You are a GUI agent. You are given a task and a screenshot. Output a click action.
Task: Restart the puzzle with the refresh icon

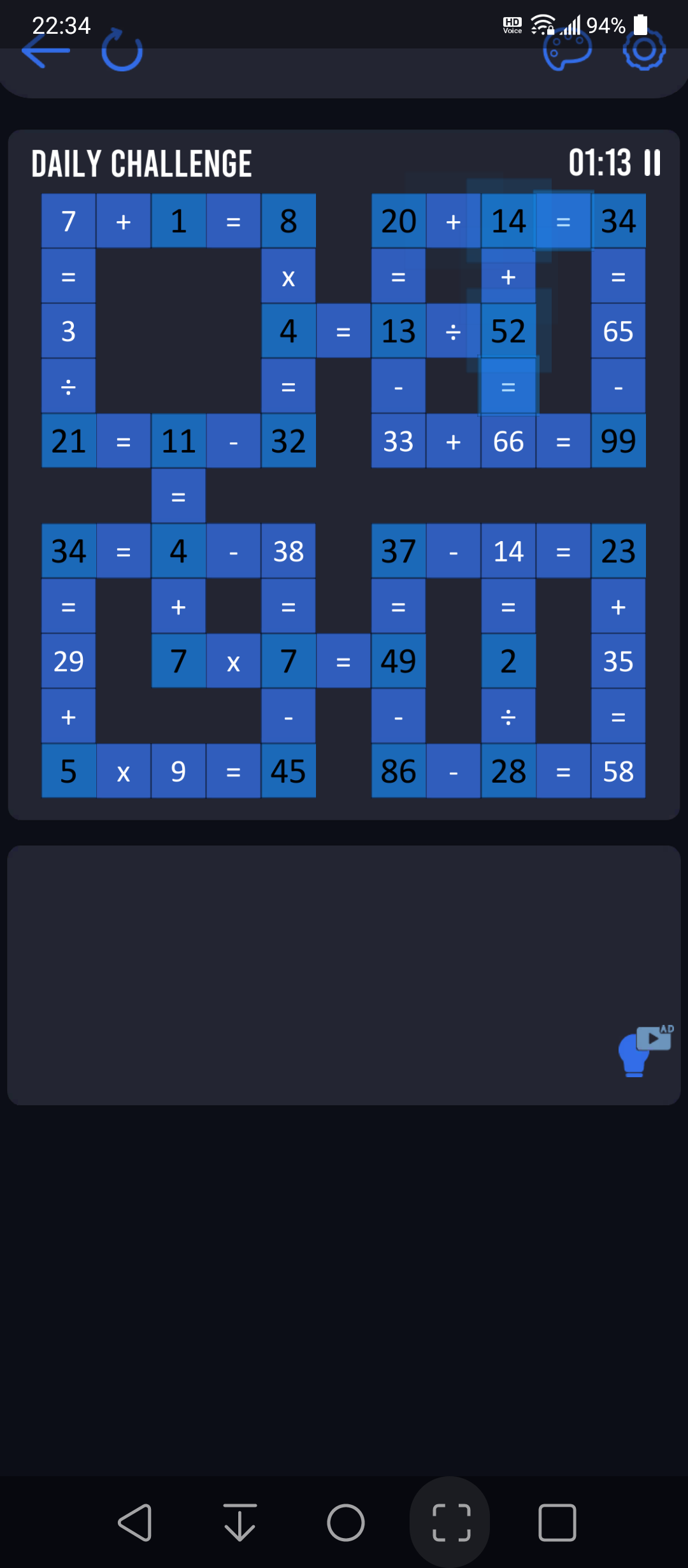pyautogui.click(x=122, y=50)
